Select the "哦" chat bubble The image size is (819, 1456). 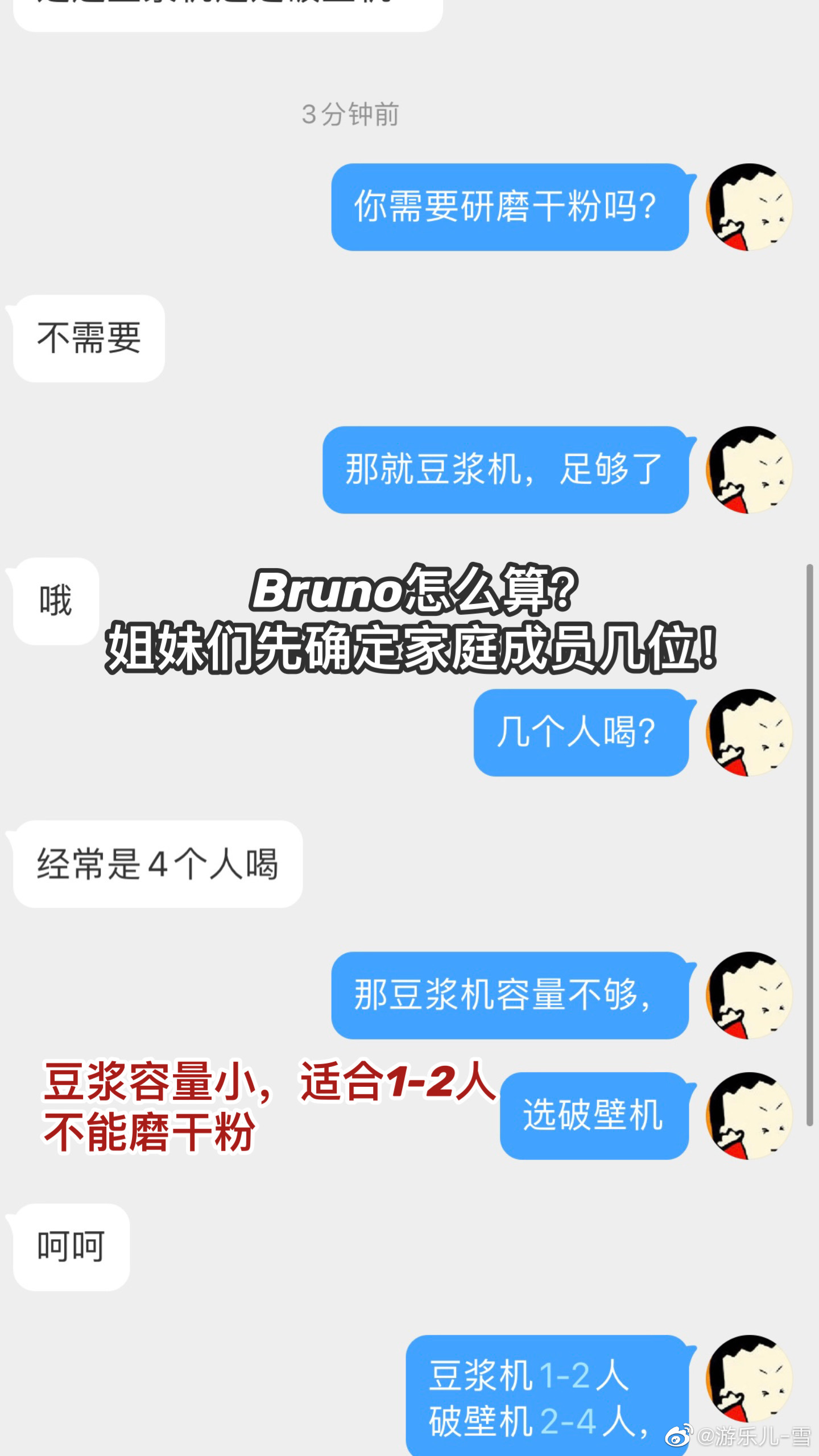tap(54, 600)
